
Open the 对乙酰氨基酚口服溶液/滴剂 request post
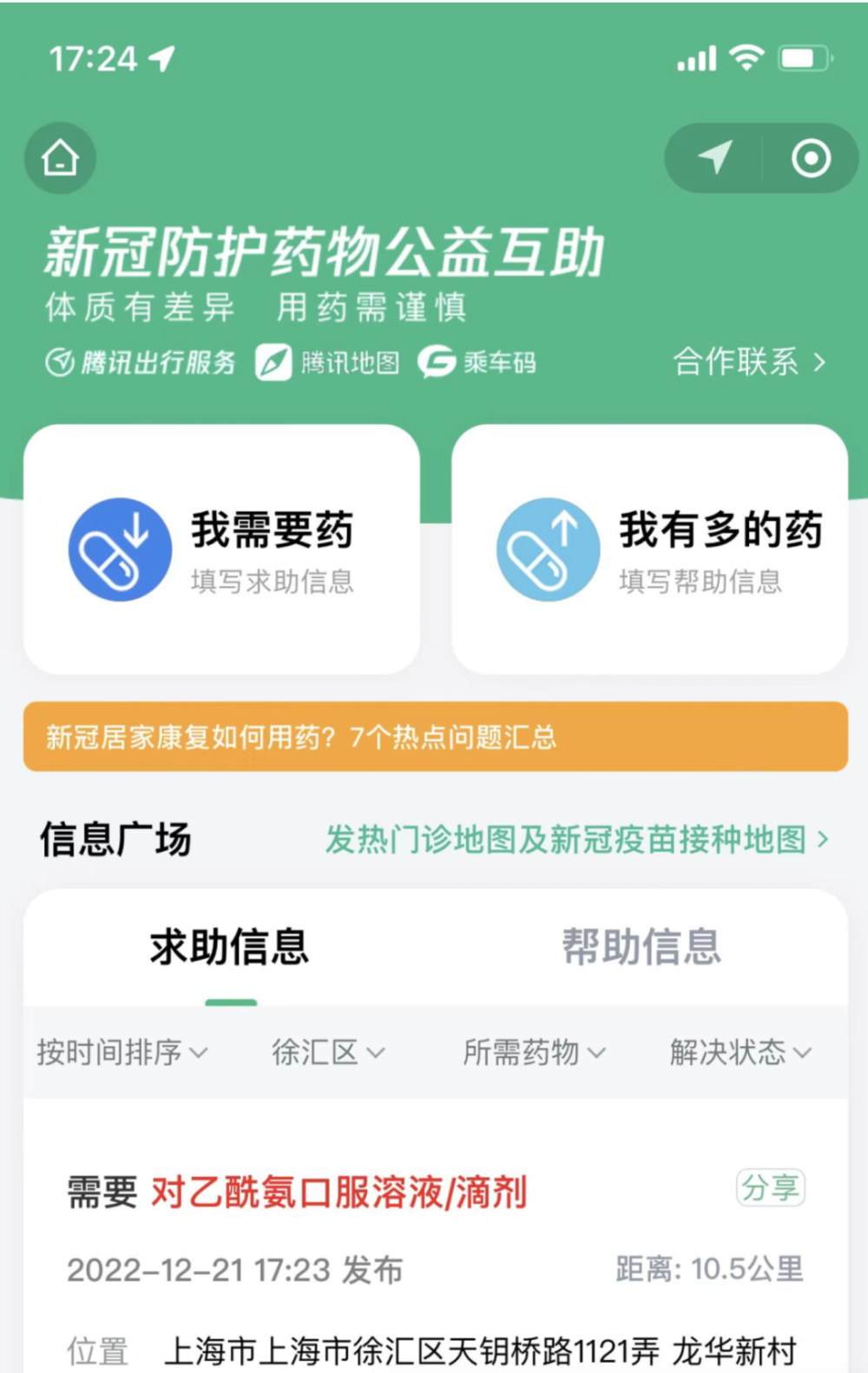[339, 1192]
